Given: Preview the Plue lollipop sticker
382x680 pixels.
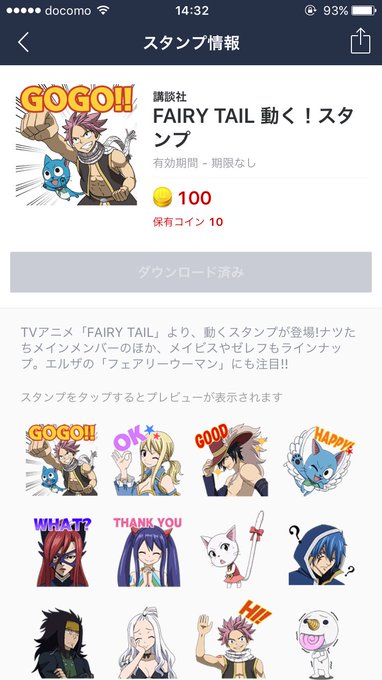Looking at the screenshot, I should pyautogui.click(x=320, y=643).
